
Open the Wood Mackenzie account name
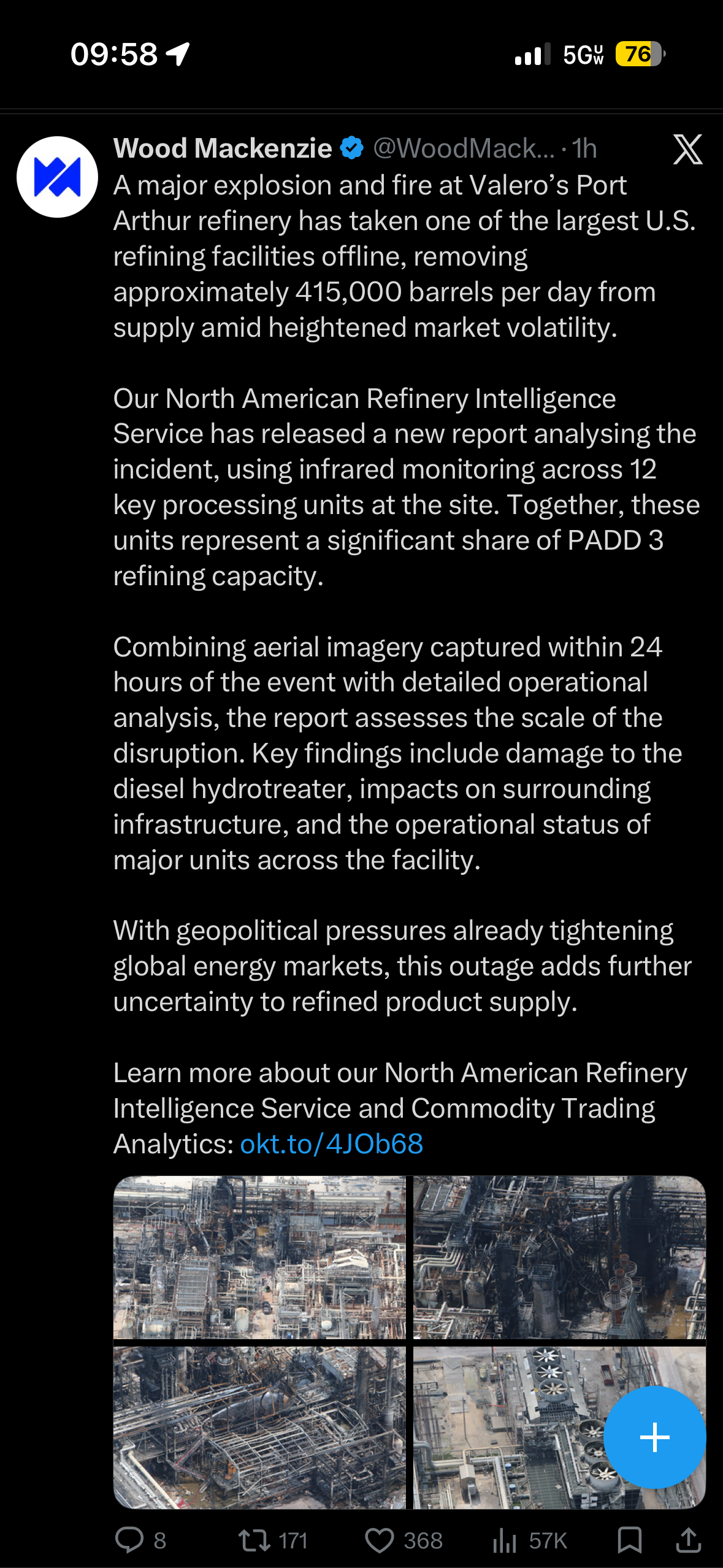pos(223,148)
